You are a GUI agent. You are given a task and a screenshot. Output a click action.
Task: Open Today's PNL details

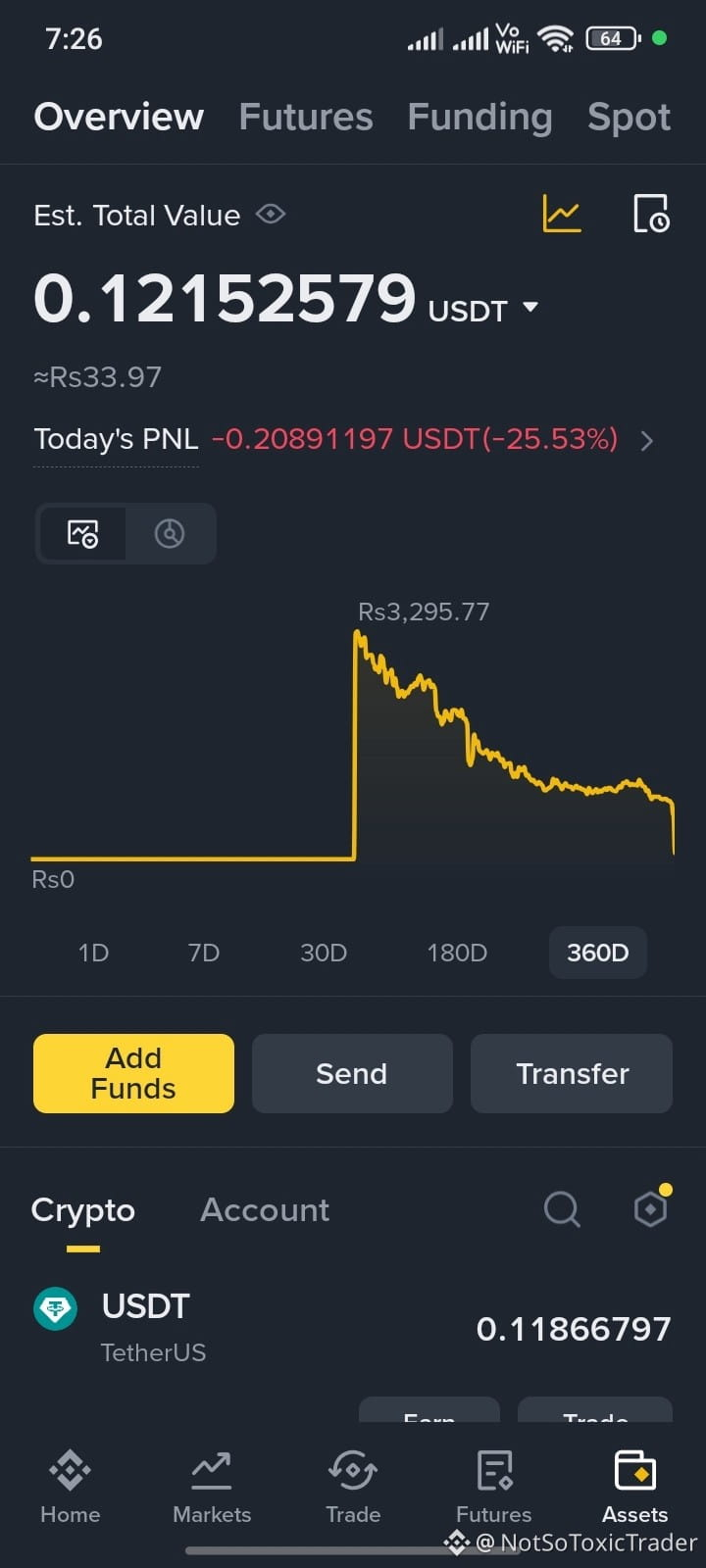tap(646, 440)
